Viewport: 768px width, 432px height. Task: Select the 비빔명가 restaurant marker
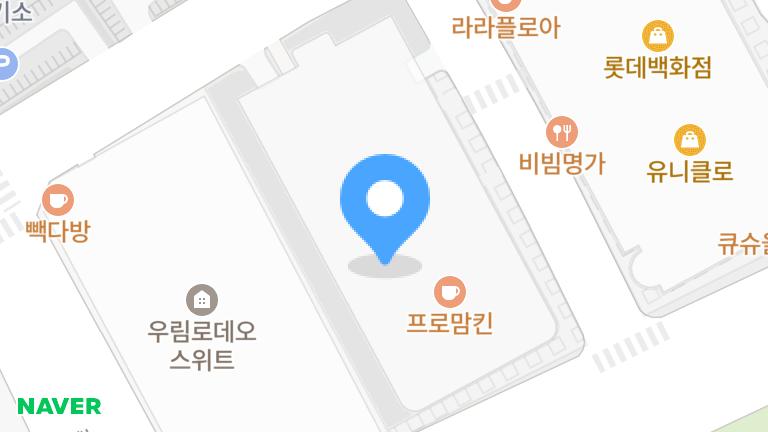562,131
